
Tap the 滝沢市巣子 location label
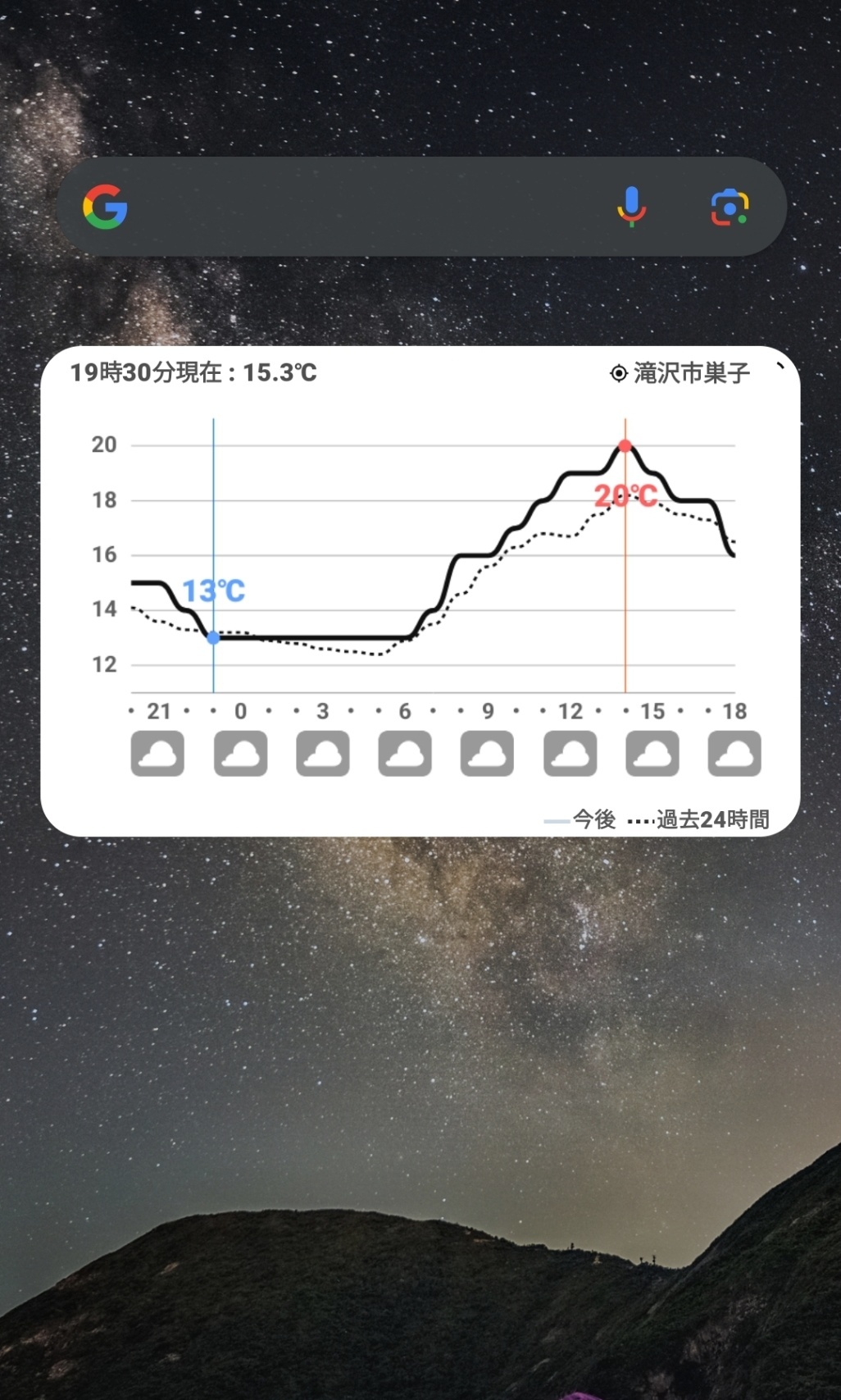tap(680, 373)
